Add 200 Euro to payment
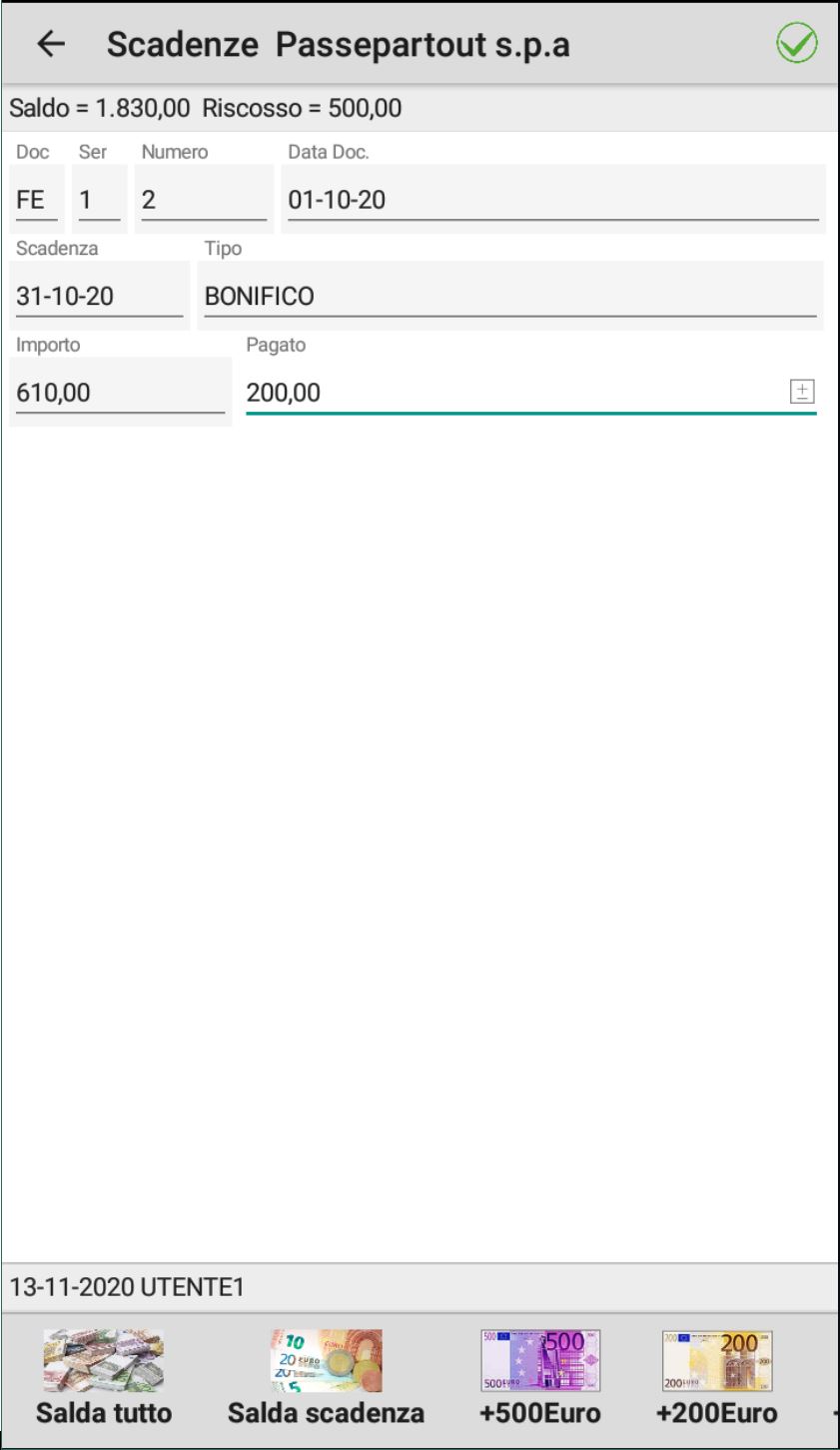Image resolution: width=840 pixels, height=1450 pixels. [x=717, y=1379]
